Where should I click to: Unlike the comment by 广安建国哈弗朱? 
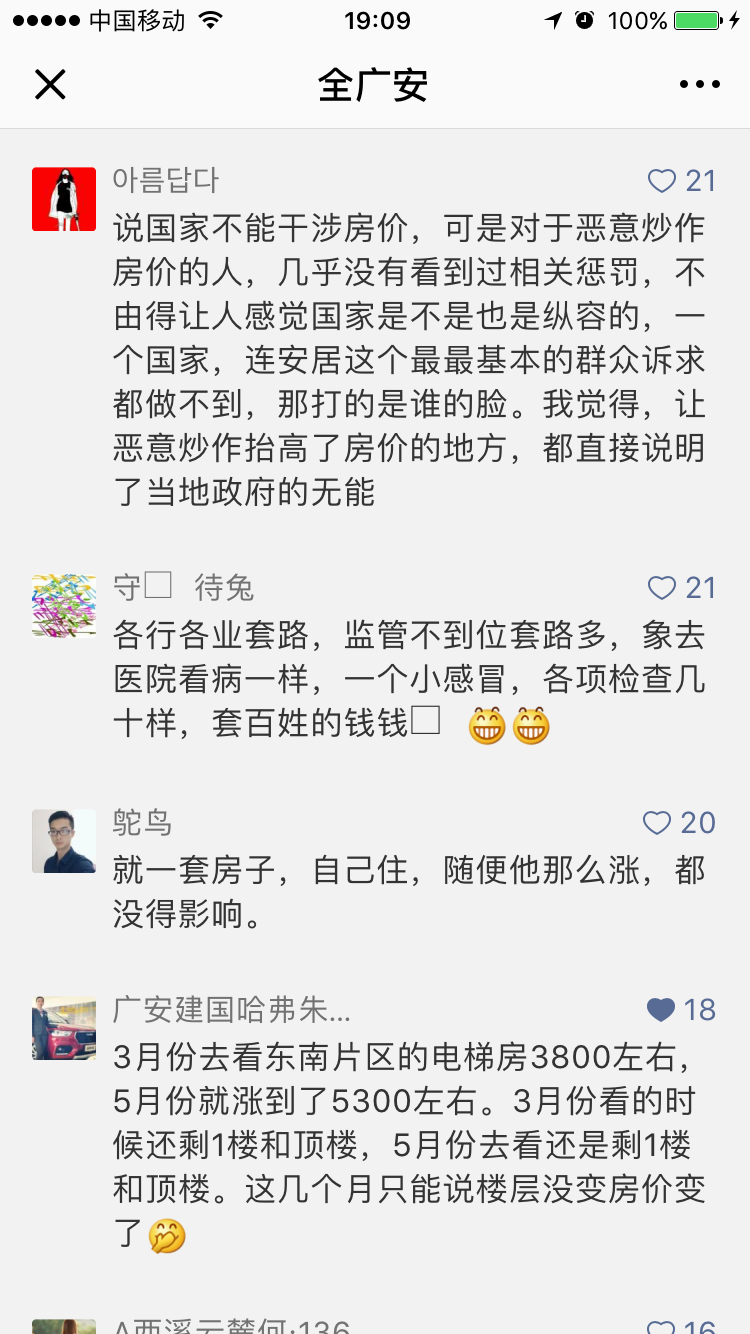661,1010
